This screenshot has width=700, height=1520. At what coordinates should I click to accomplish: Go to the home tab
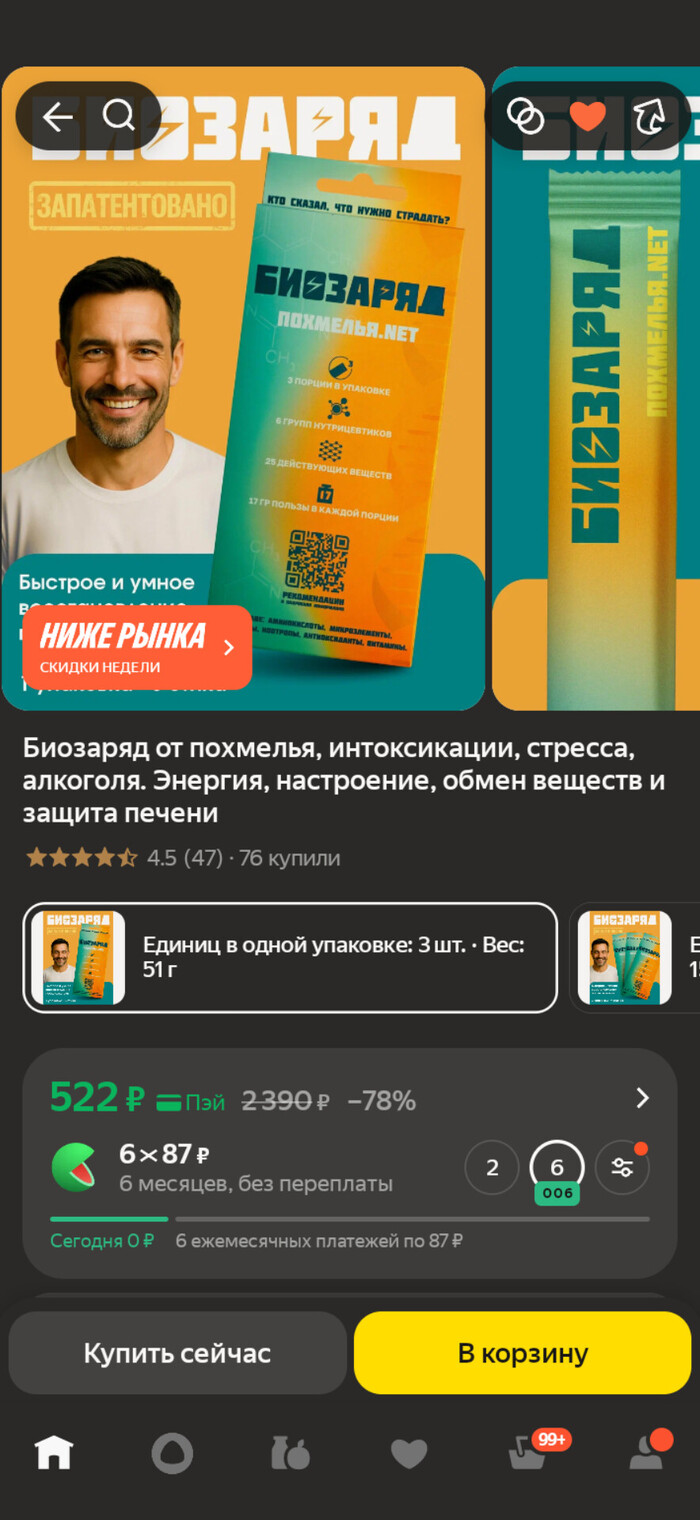pos(54,1453)
